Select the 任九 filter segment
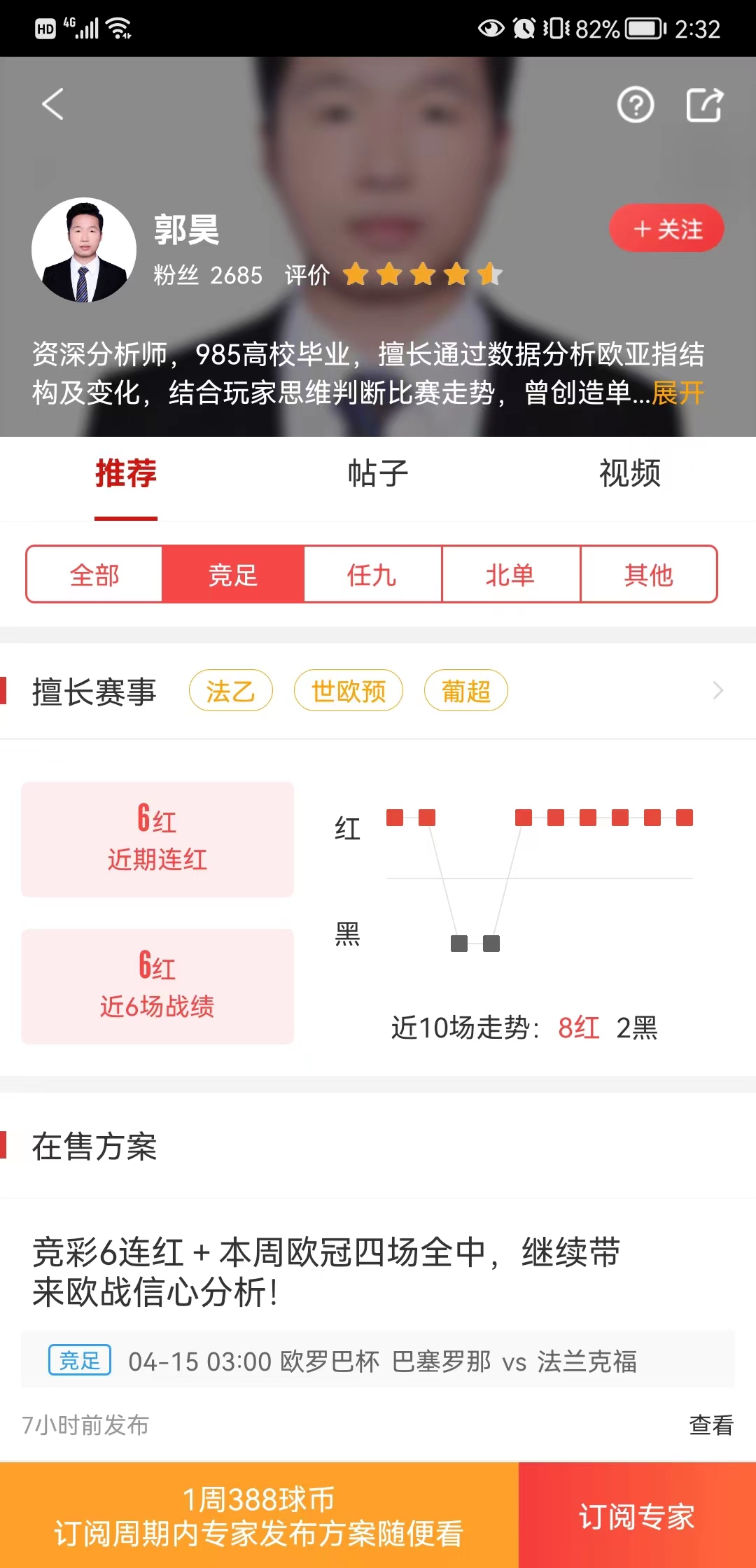The width and height of the screenshot is (756, 1568). tap(372, 575)
